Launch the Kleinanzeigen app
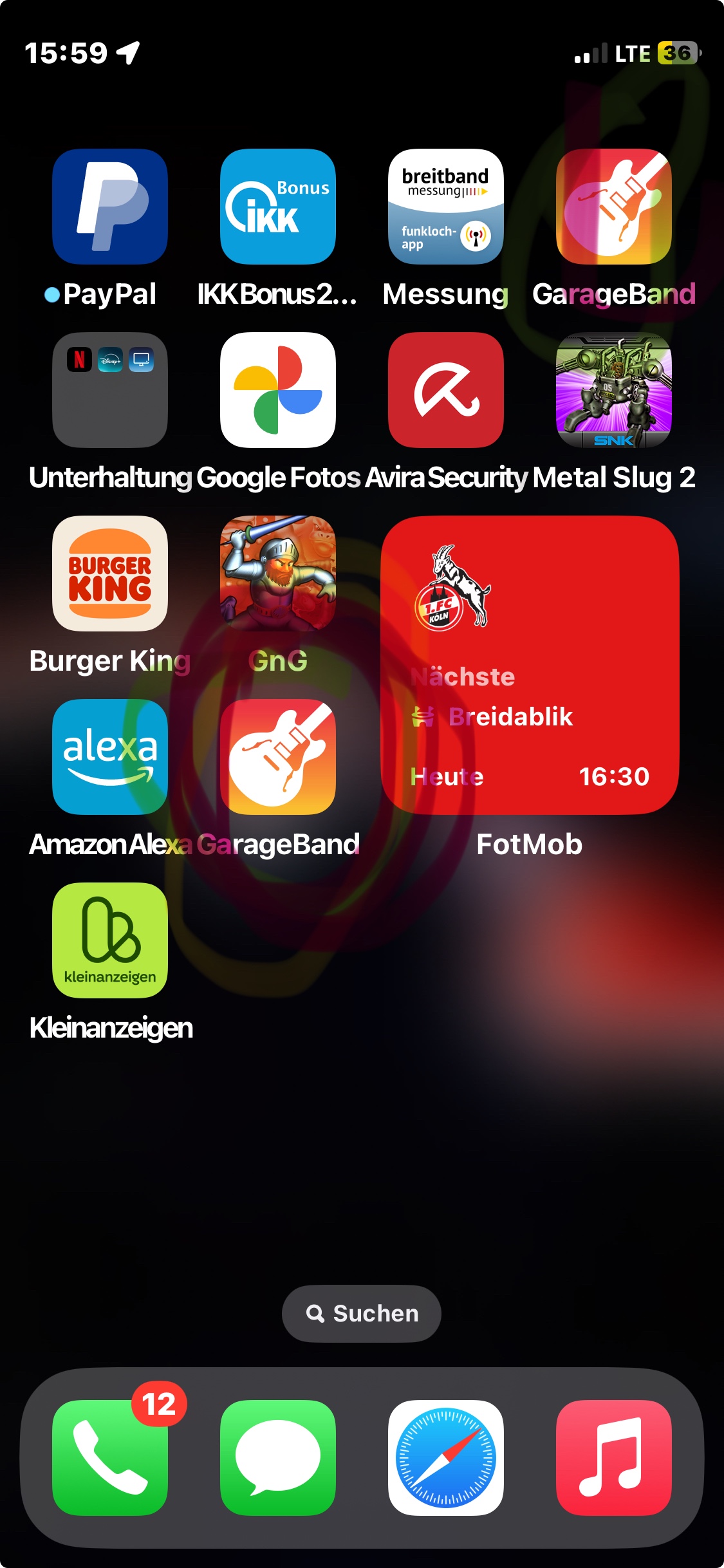 tap(110, 940)
